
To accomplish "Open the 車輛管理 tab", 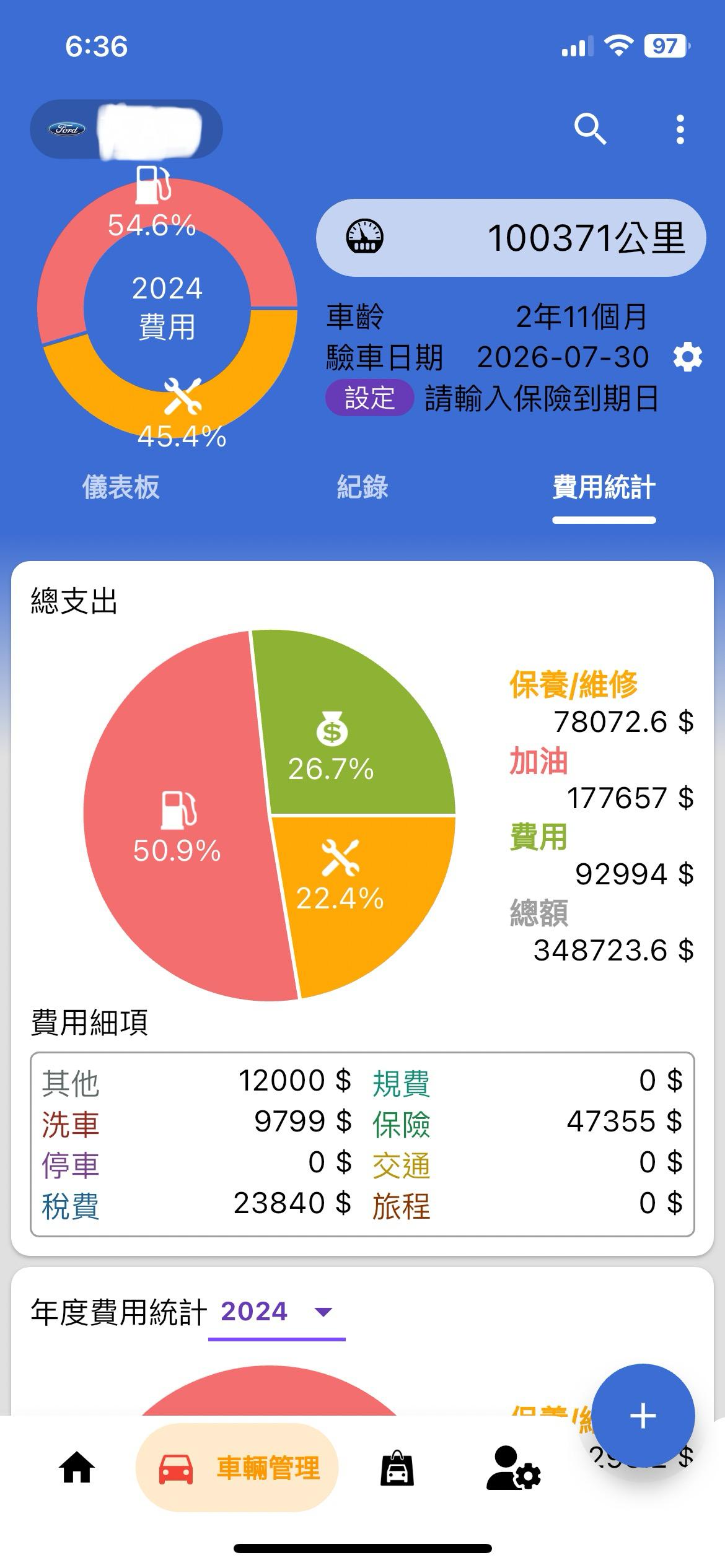I will pyautogui.click(x=237, y=1468).
